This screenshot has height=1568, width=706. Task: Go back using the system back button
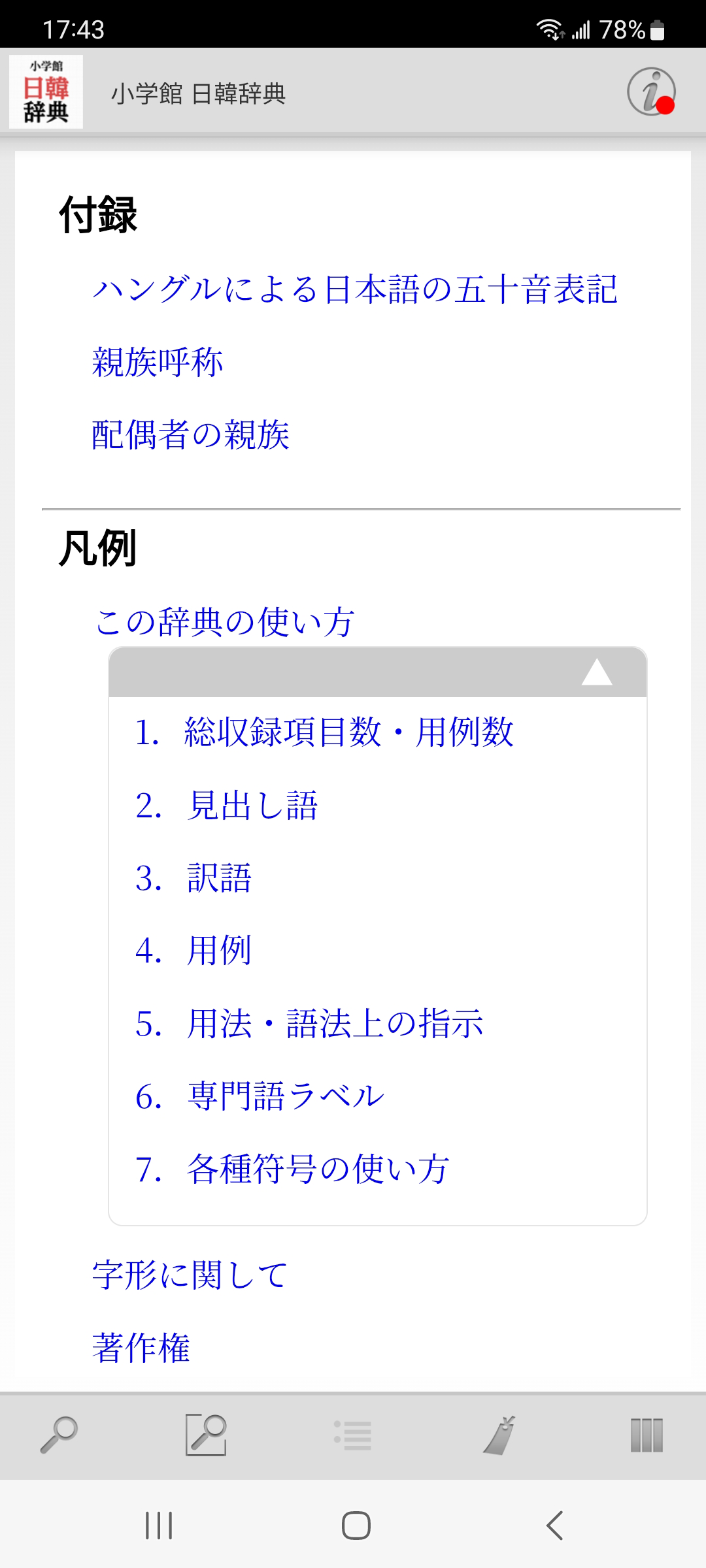[554, 1526]
